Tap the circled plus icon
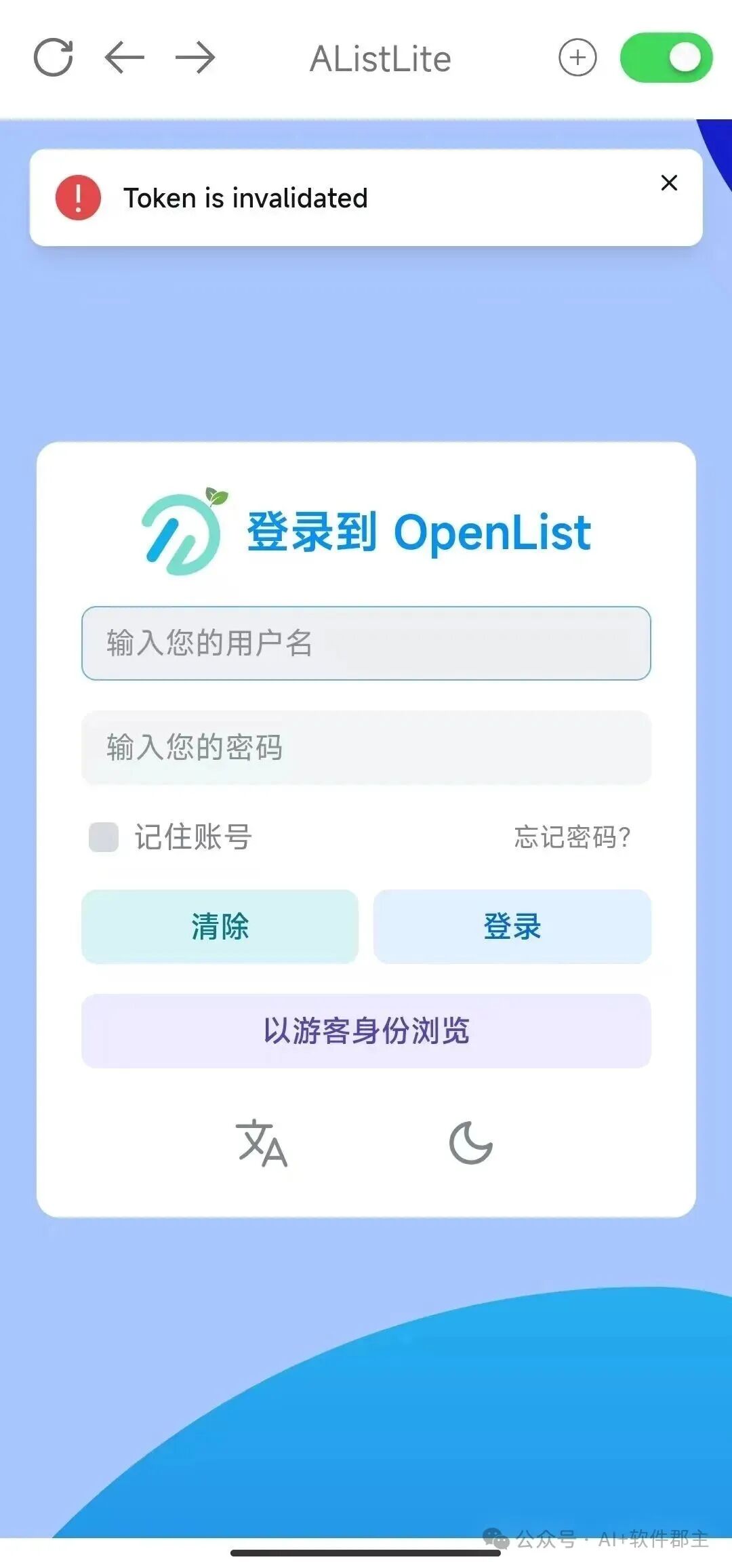Screen dimensions: 732x1568 pyautogui.click(x=577, y=58)
